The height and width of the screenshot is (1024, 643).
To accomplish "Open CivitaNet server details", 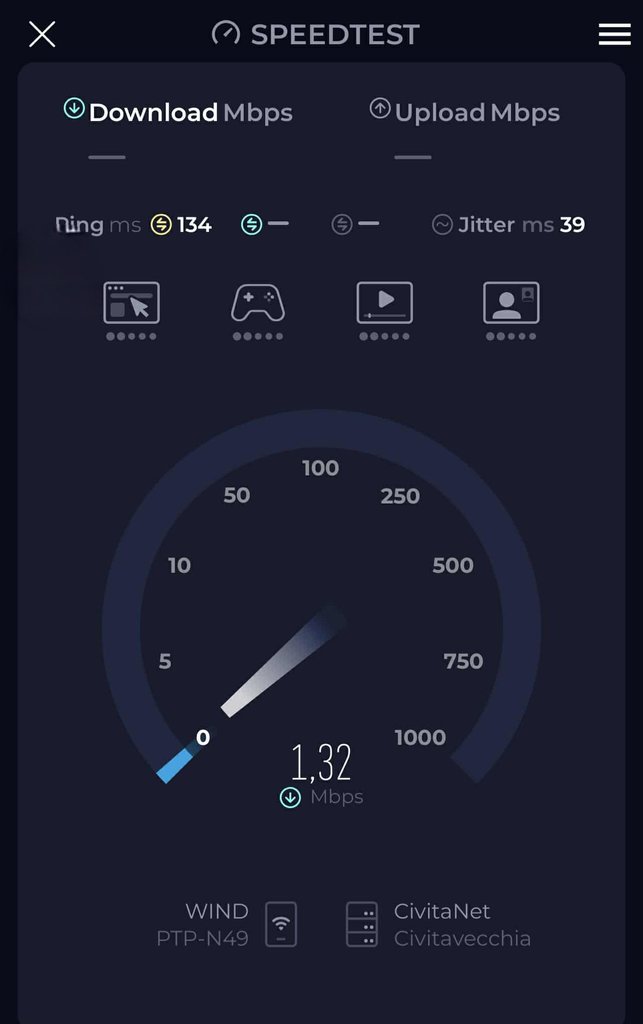I will pyautogui.click(x=440, y=924).
